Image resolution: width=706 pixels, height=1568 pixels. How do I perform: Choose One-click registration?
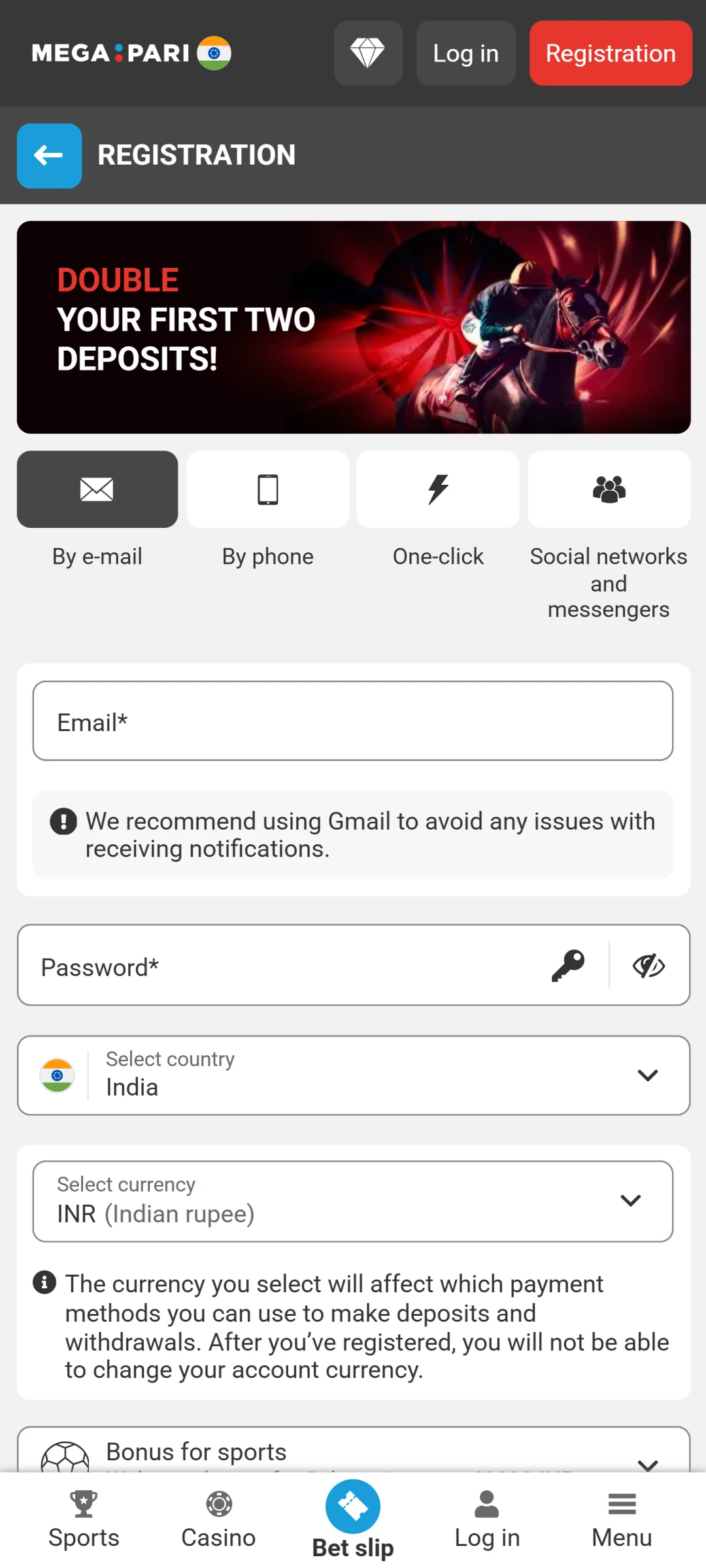[438, 489]
